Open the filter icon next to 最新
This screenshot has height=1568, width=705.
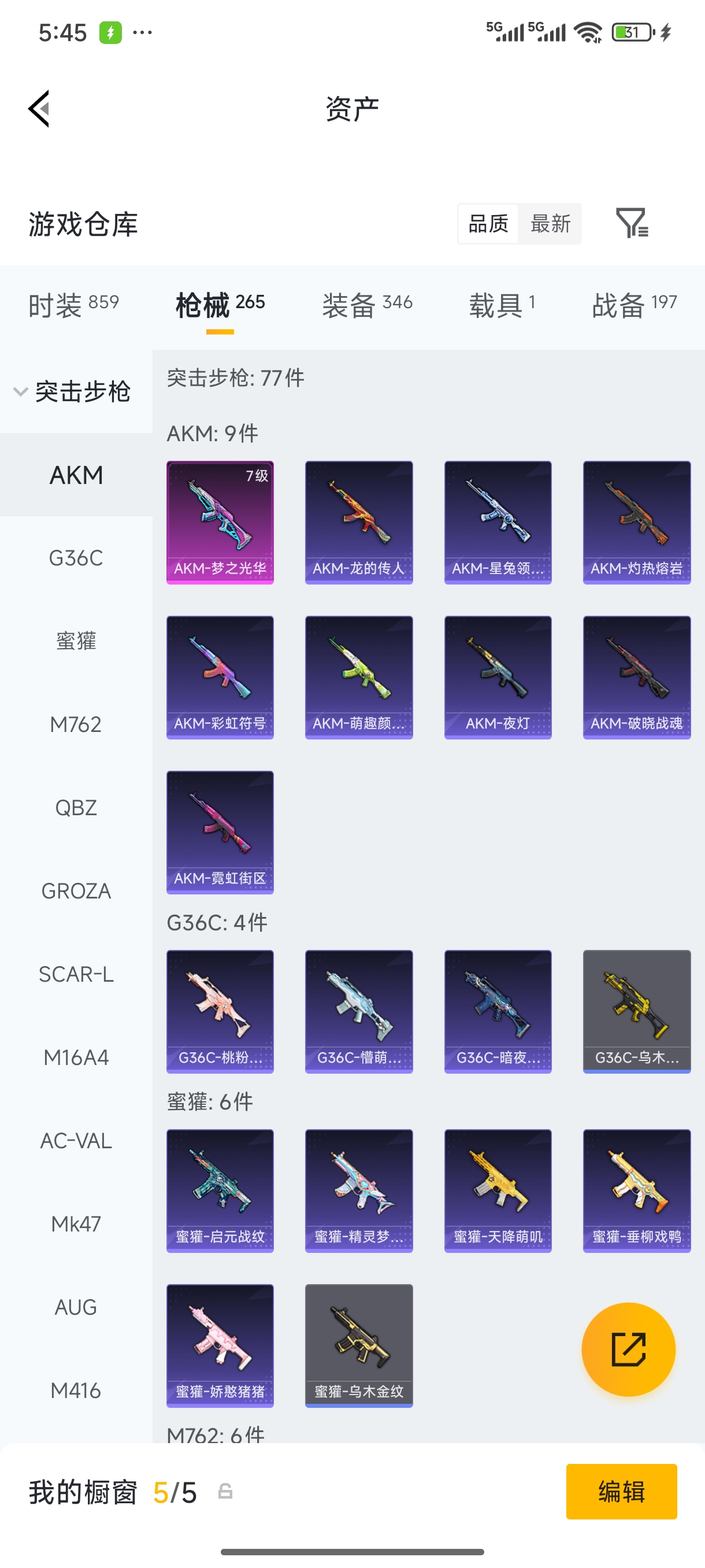point(632,223)
